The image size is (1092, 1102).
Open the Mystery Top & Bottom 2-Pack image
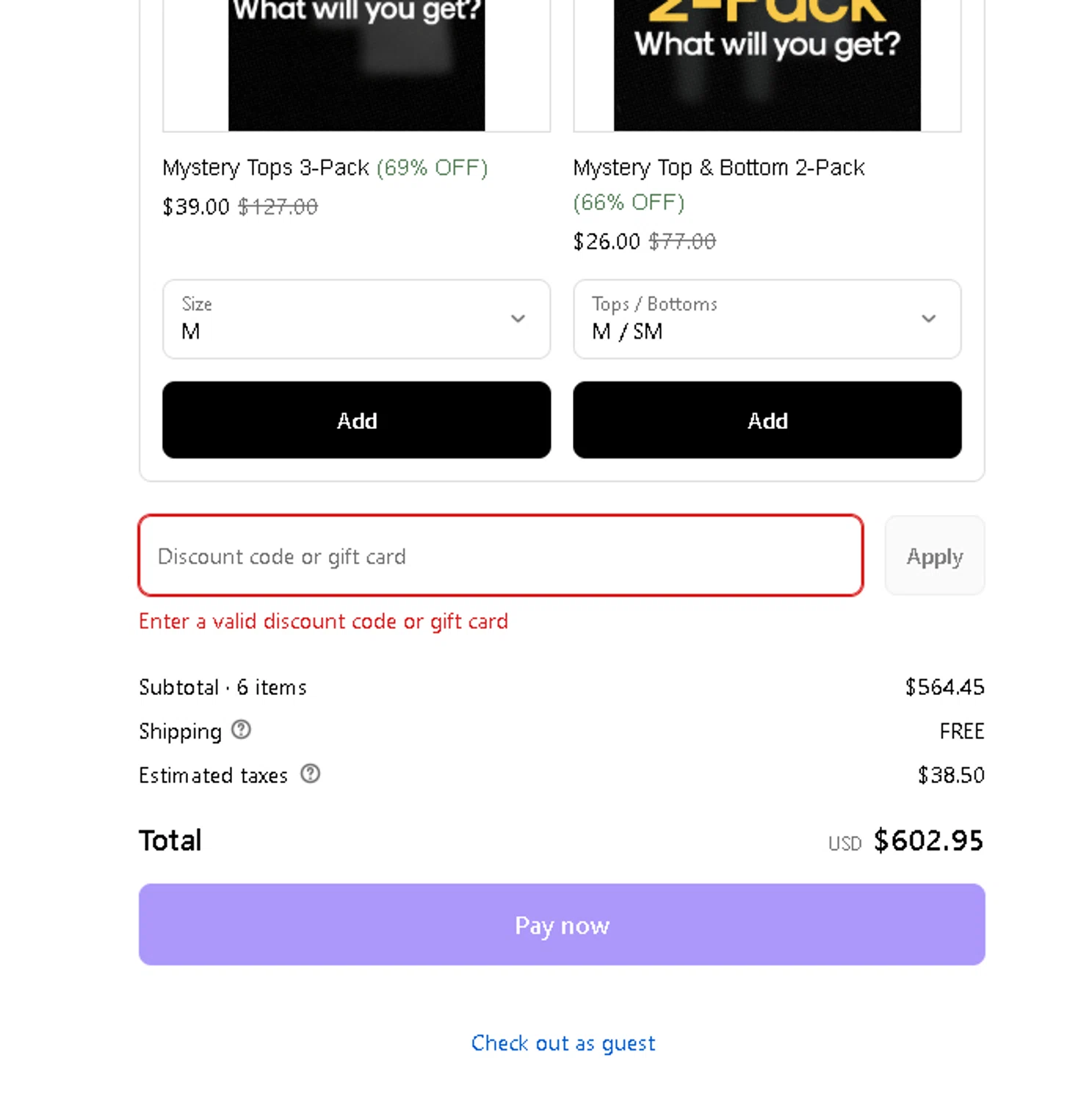coord(767,66)
